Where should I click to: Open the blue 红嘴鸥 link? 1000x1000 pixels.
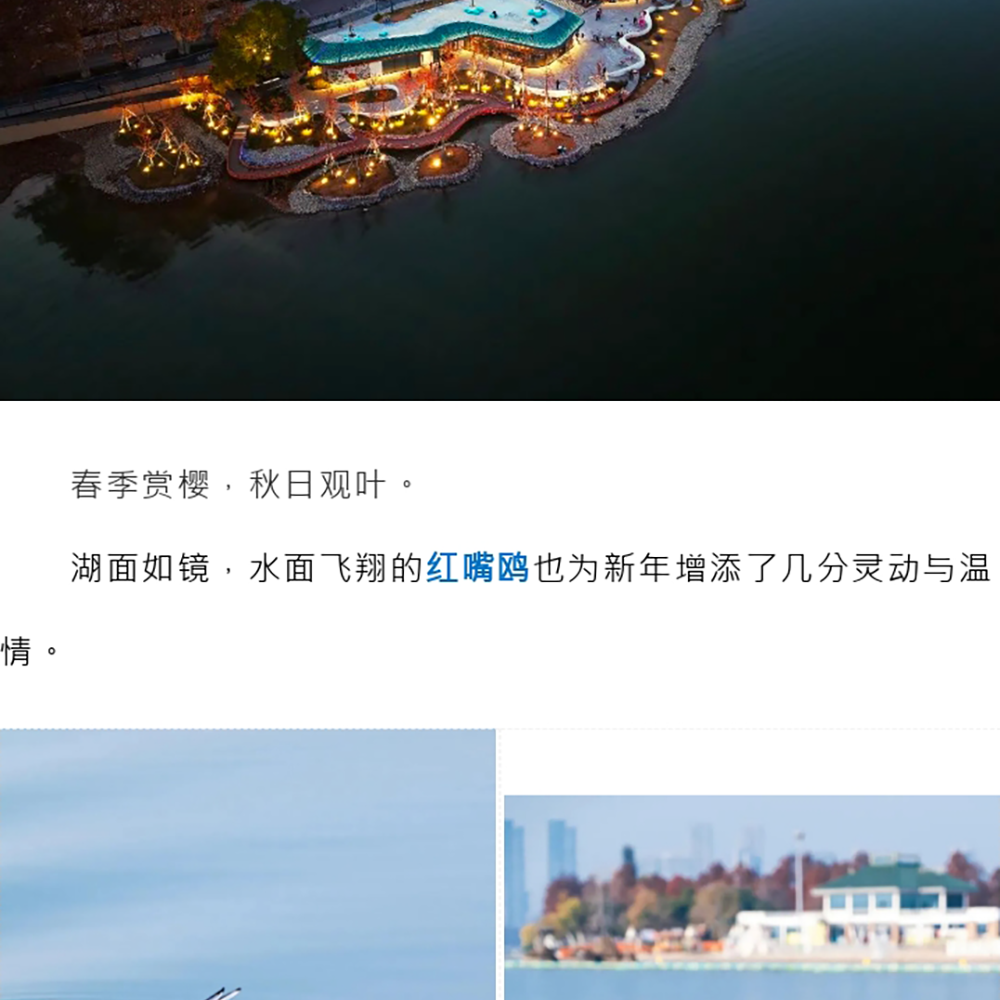pyautogui.click(x=477, y=568)
